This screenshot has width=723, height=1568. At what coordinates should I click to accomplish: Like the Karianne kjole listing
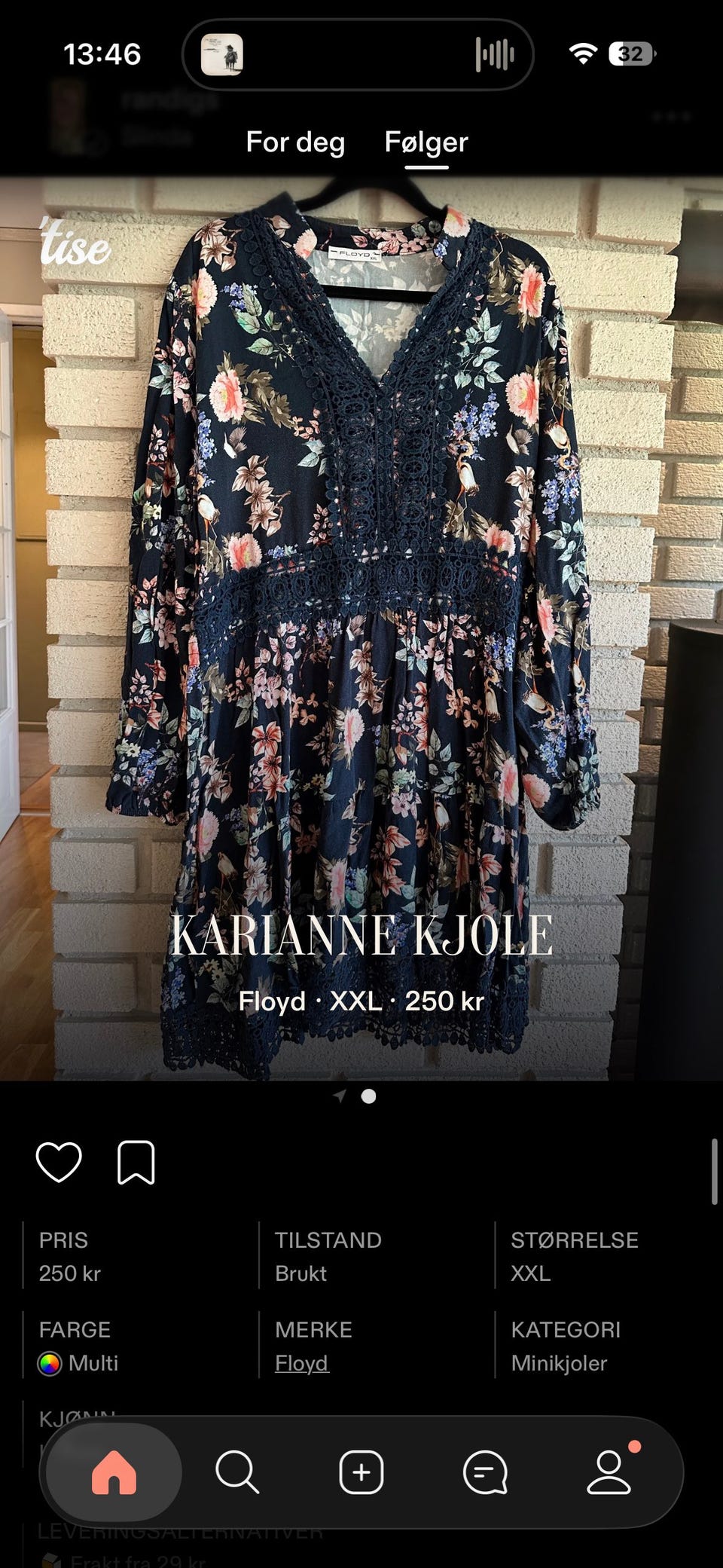[59, 1162]
